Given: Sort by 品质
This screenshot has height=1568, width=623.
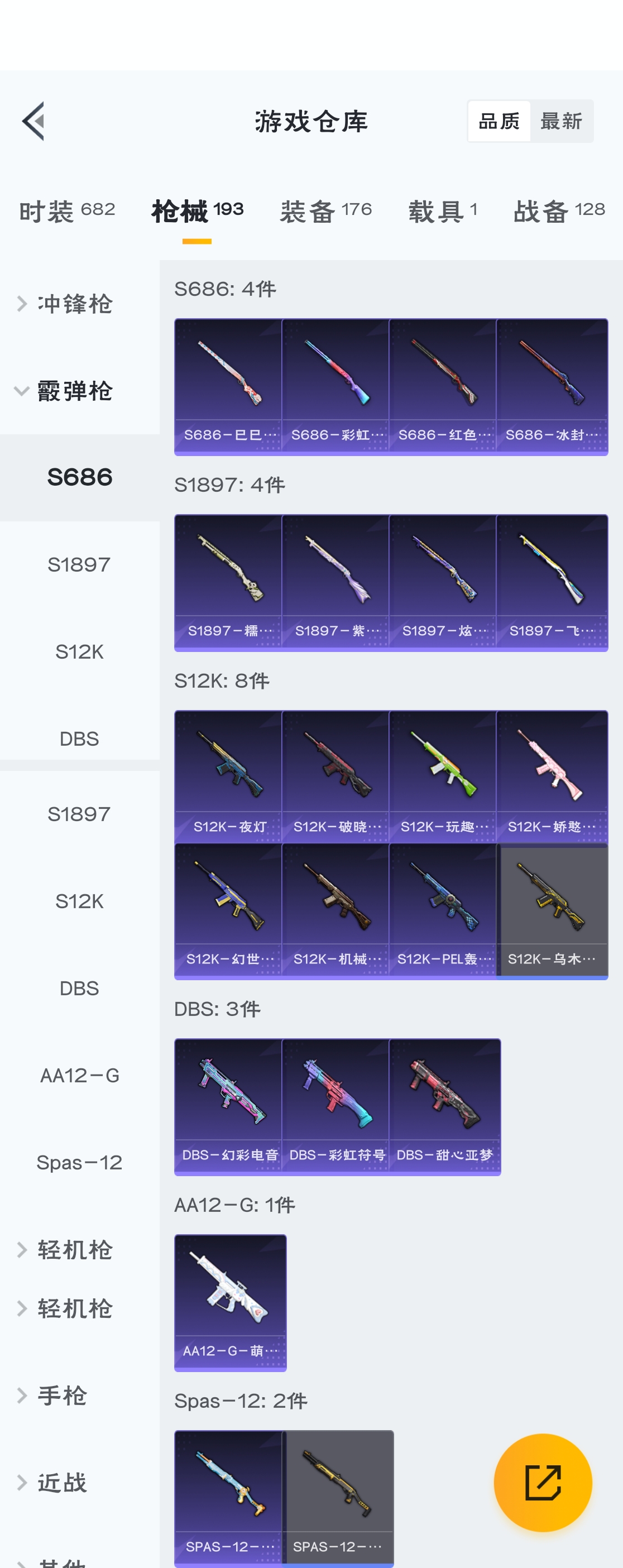Looking at the screenshot, I should coord(499,121).
